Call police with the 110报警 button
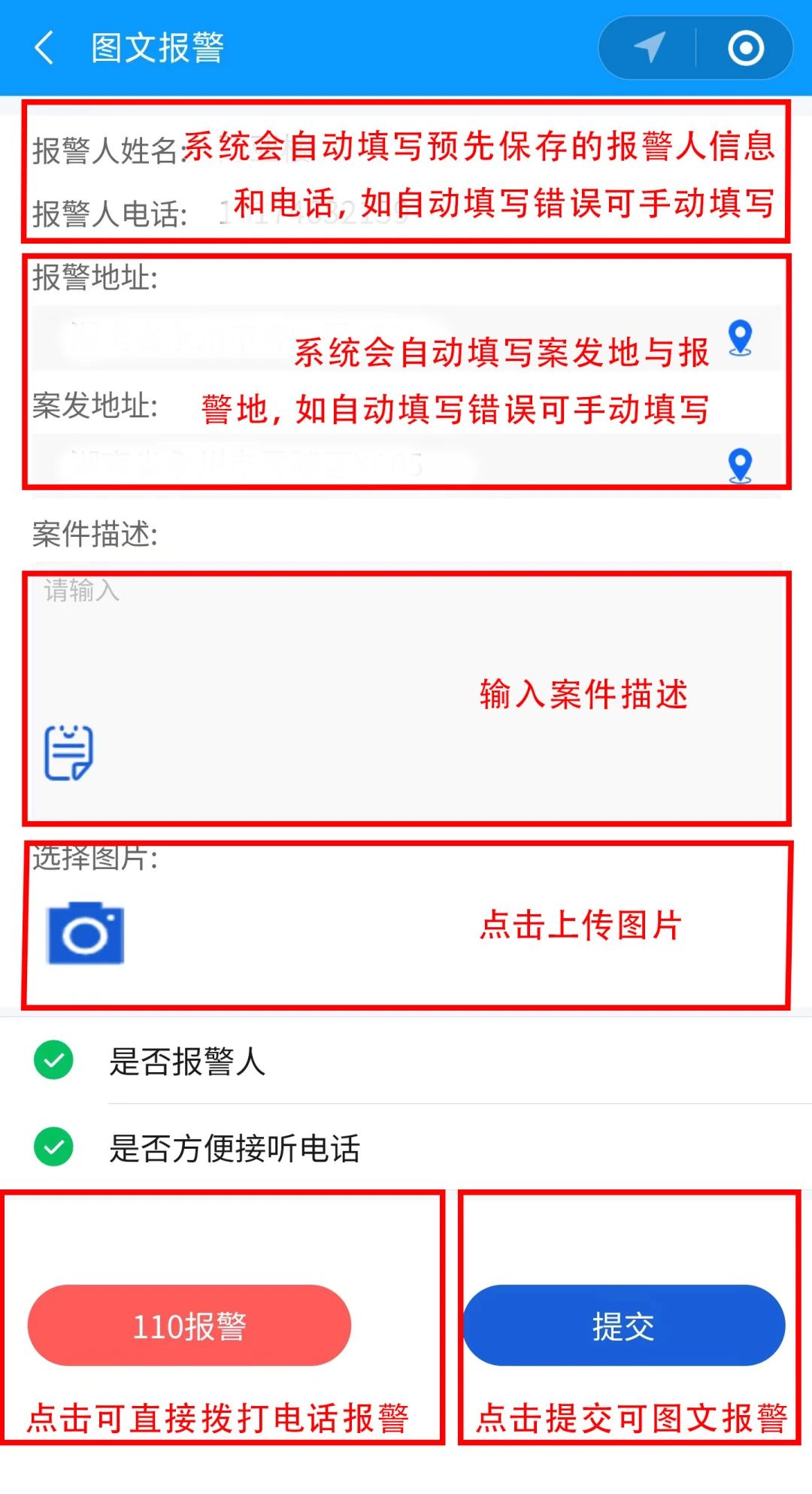812x1494 pixels. tap(189, 1326)
